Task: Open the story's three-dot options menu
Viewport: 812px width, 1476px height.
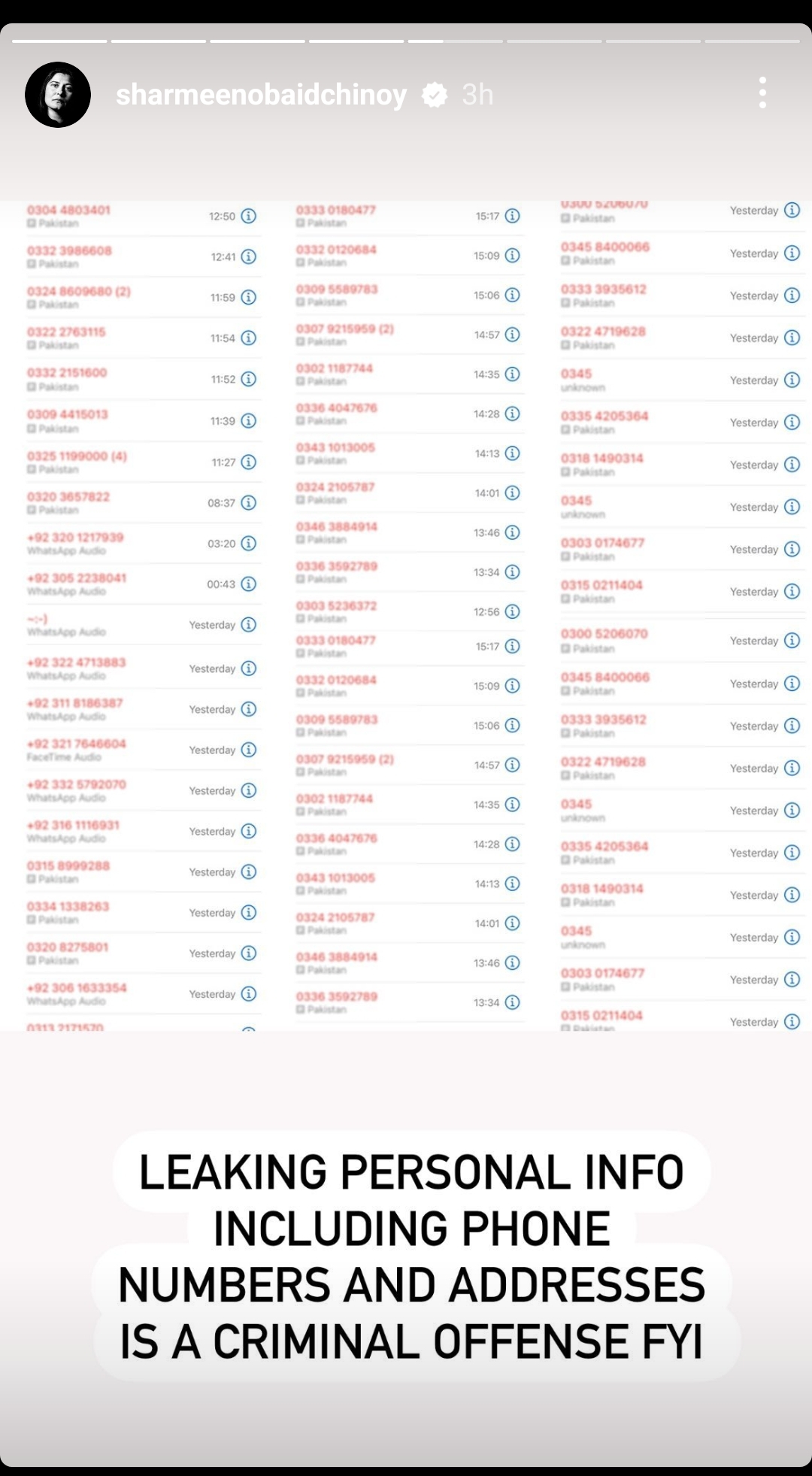Action: 762,93
